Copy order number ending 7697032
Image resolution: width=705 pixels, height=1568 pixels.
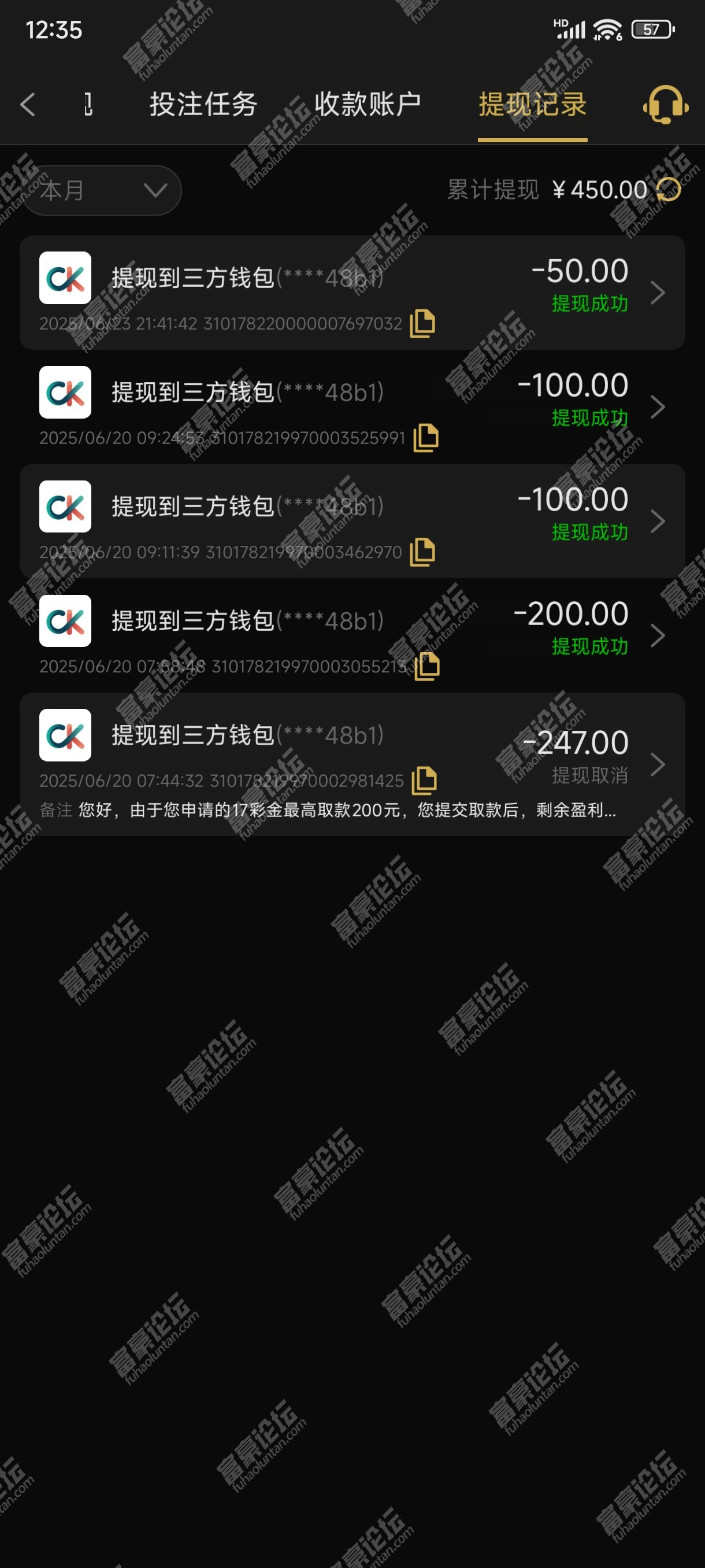click(x=422, y=323)
